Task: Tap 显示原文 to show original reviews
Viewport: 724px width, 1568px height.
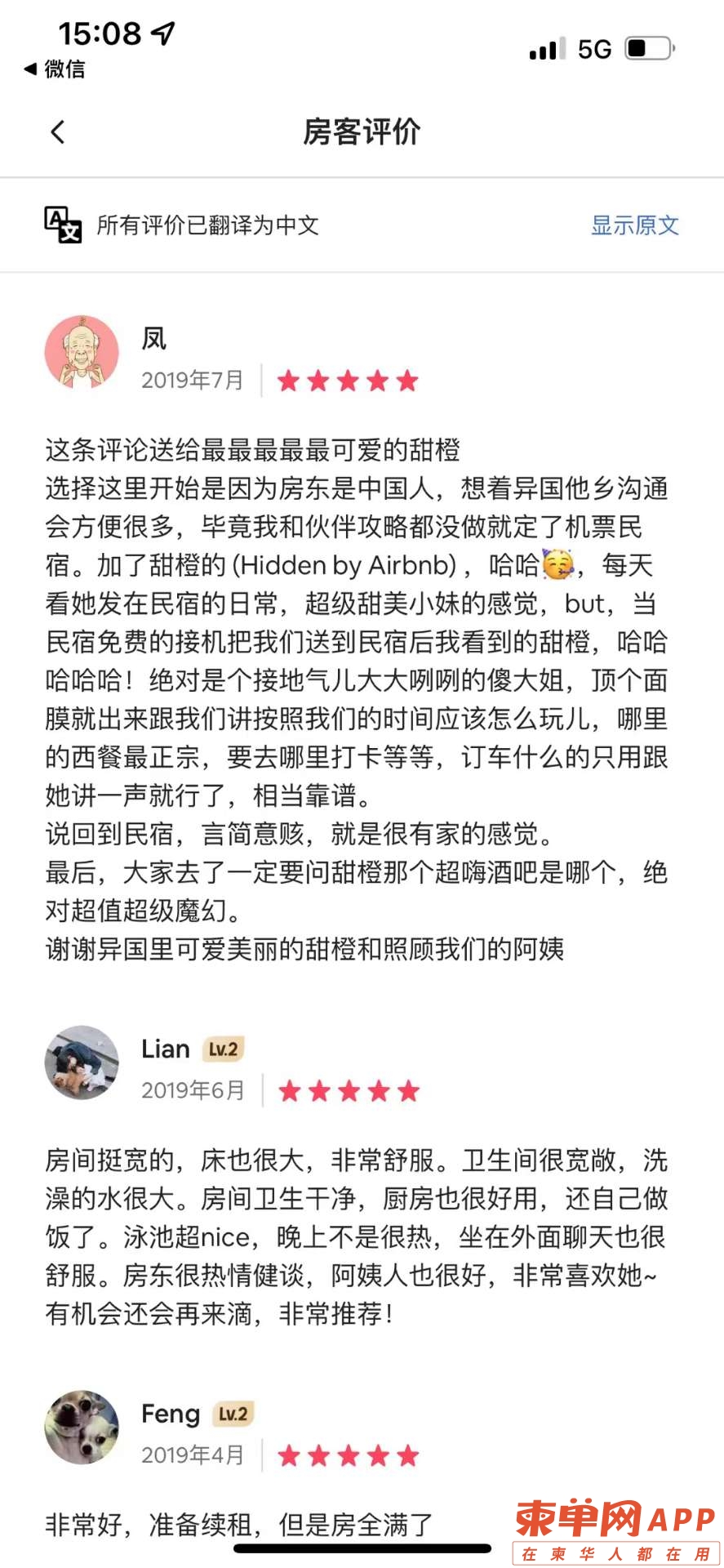Action: (x=634, y=225)
